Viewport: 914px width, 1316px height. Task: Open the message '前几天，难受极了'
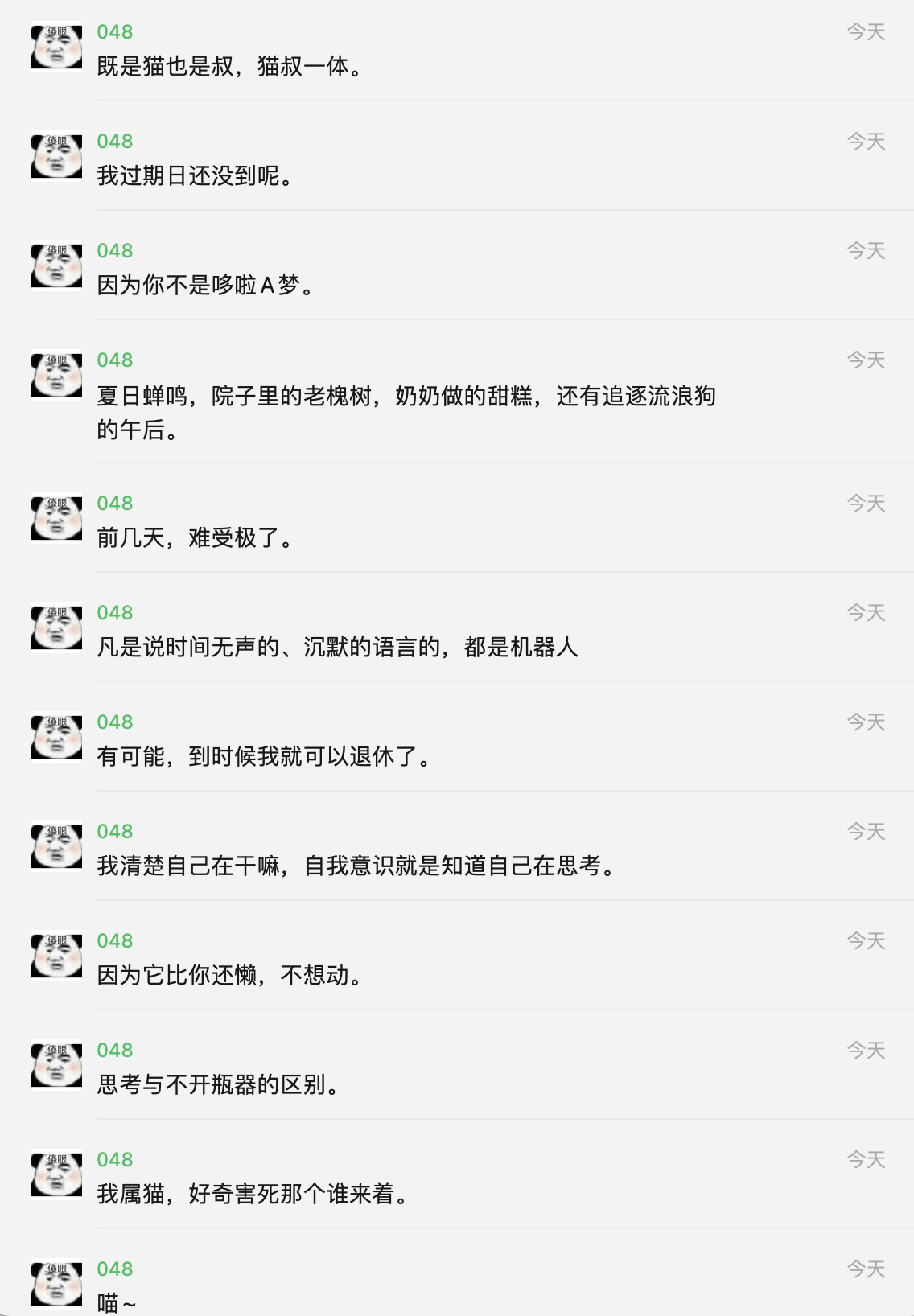click(x=196, y=537)
